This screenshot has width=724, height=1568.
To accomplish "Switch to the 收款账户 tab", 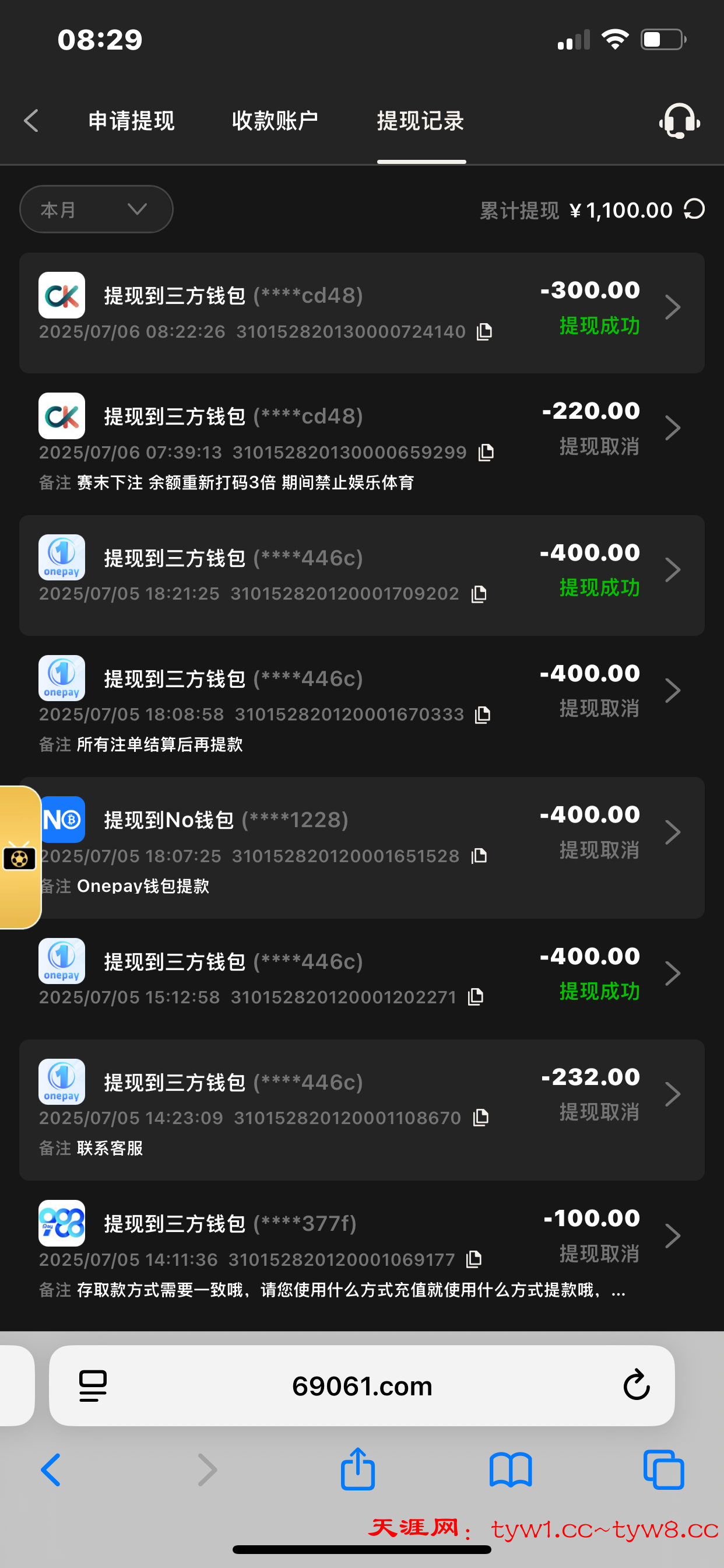I will (275, 121).
